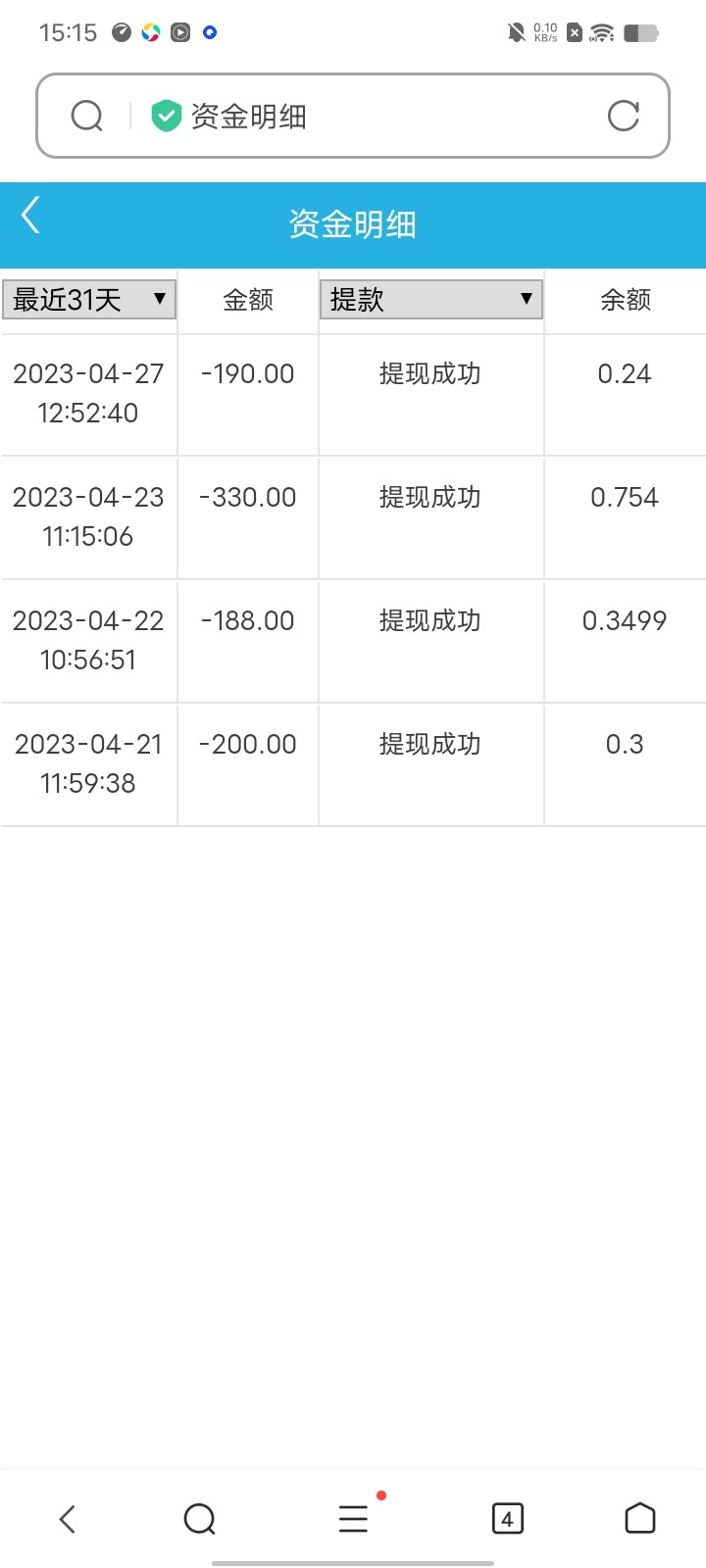
Task: Tap the magnifier search icon in address bar
Action: (x=86, y=115)
